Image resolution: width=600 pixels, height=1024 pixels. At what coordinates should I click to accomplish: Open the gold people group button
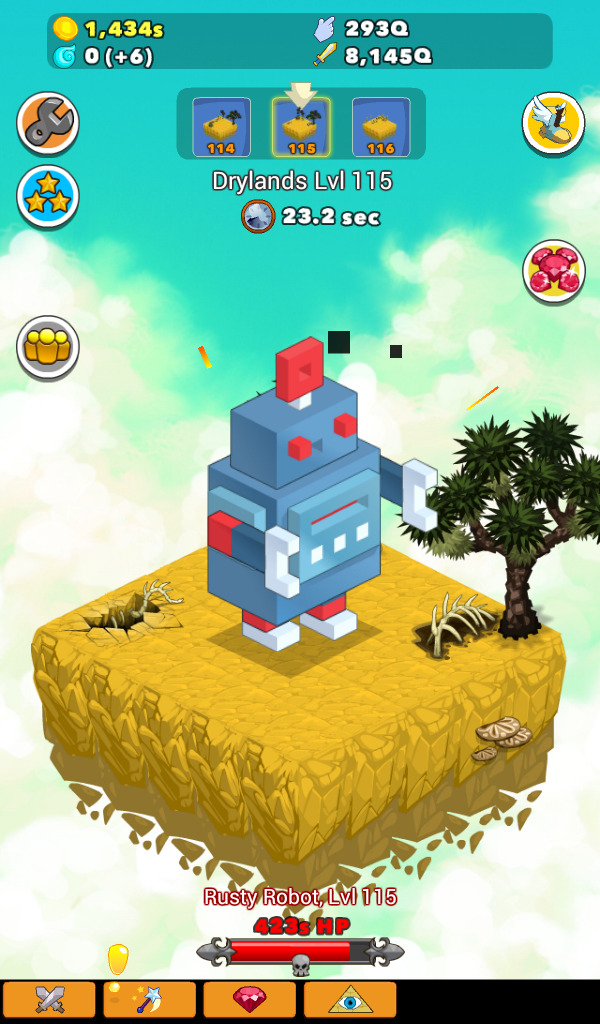coord(47,347)
